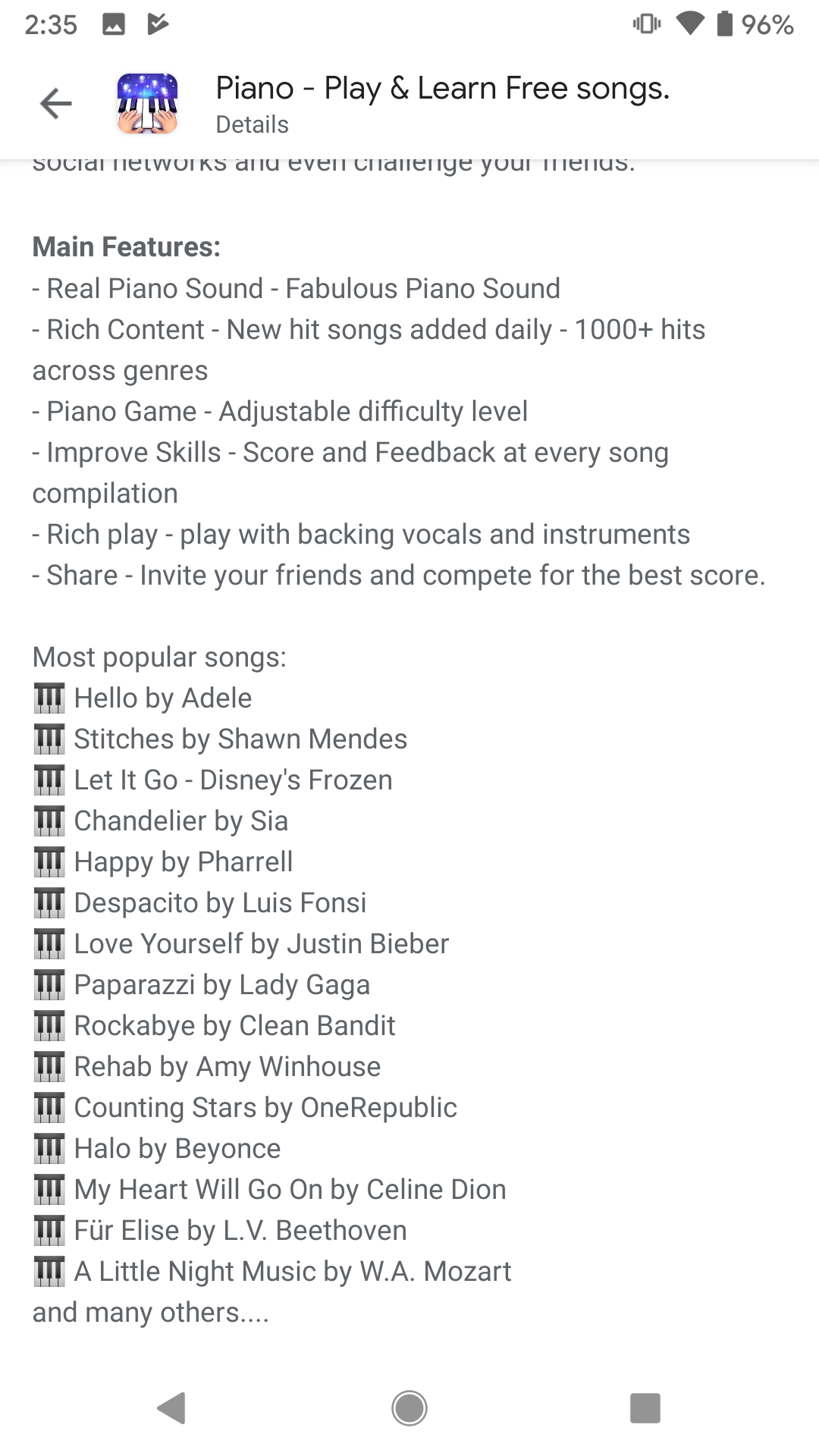This screenshot has height=1456, width=819.
Task: Go back using the top arrow
Action: pyautogui.click(x=55, y=104)
